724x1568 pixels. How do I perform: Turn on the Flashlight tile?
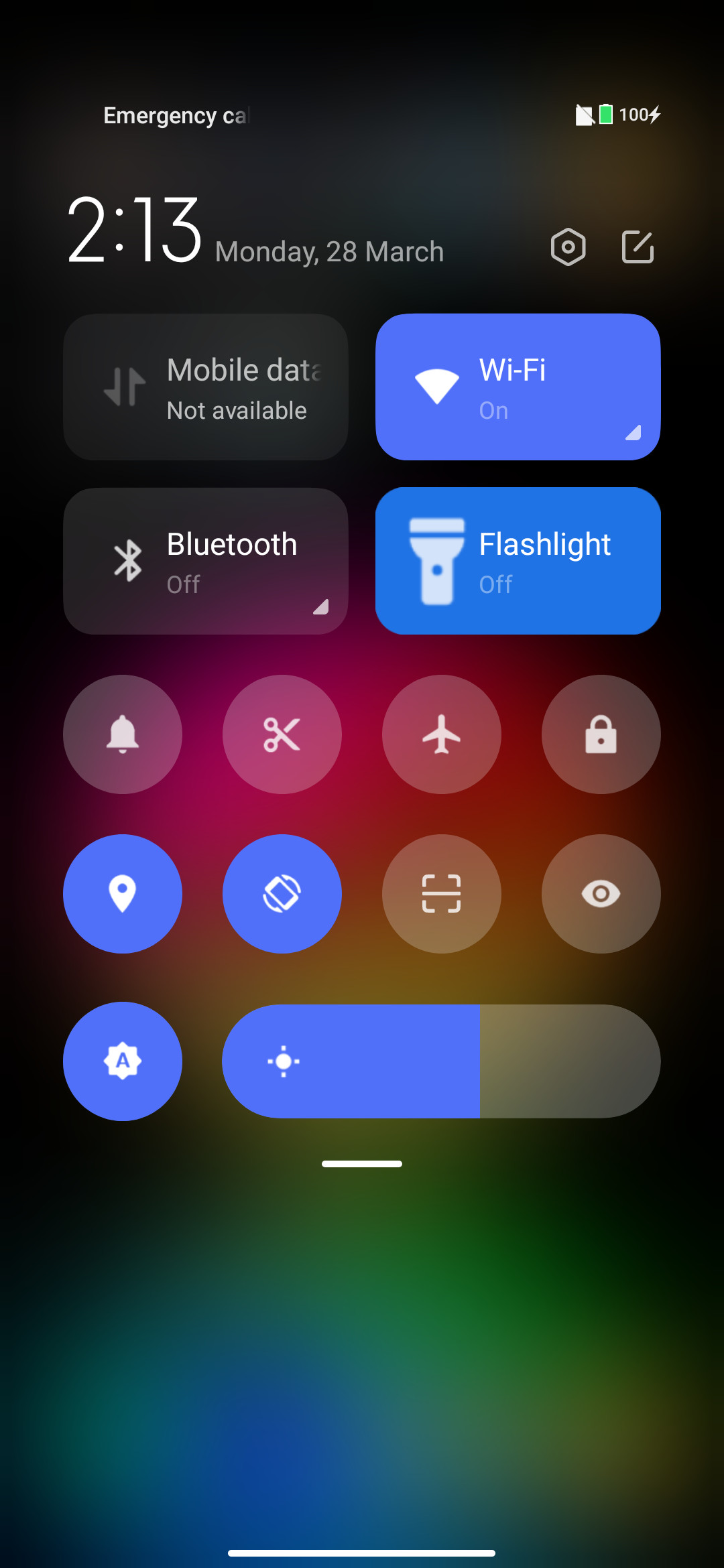[x=518, y=562]
